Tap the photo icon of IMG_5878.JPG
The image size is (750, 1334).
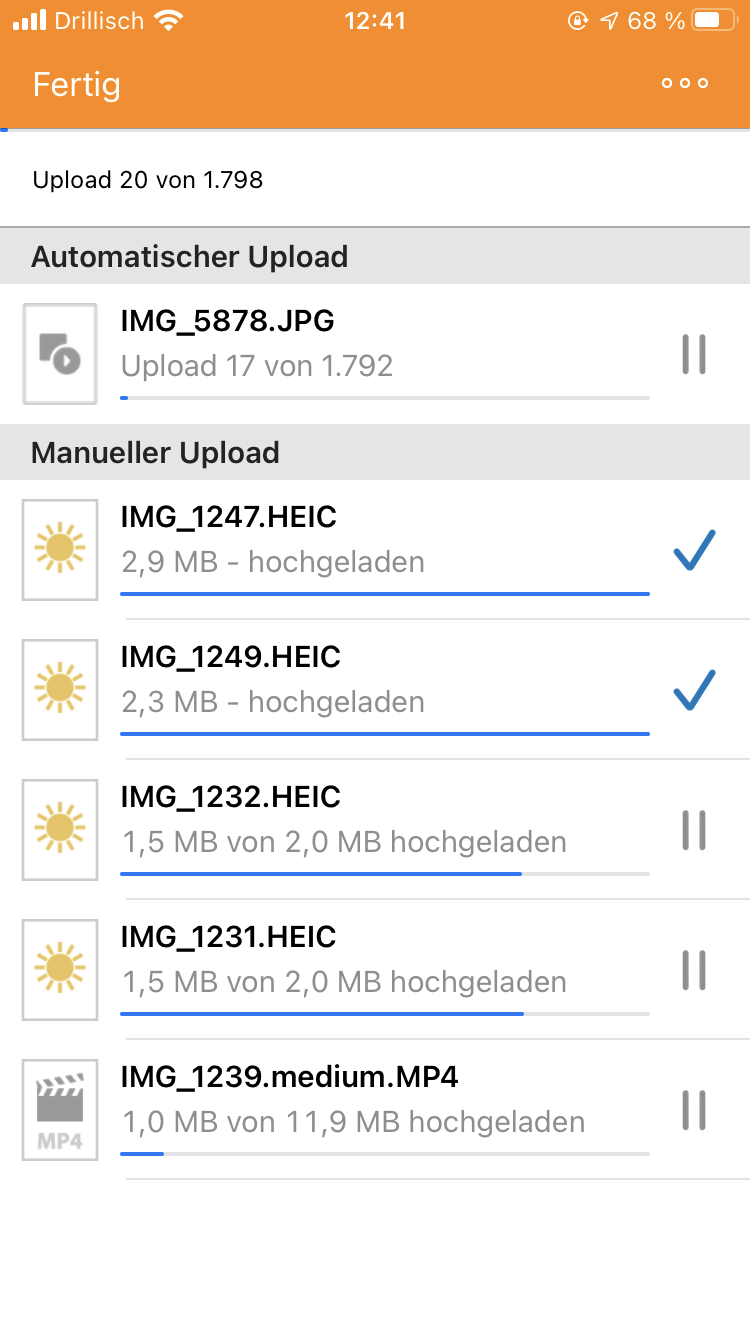(59, 354)
